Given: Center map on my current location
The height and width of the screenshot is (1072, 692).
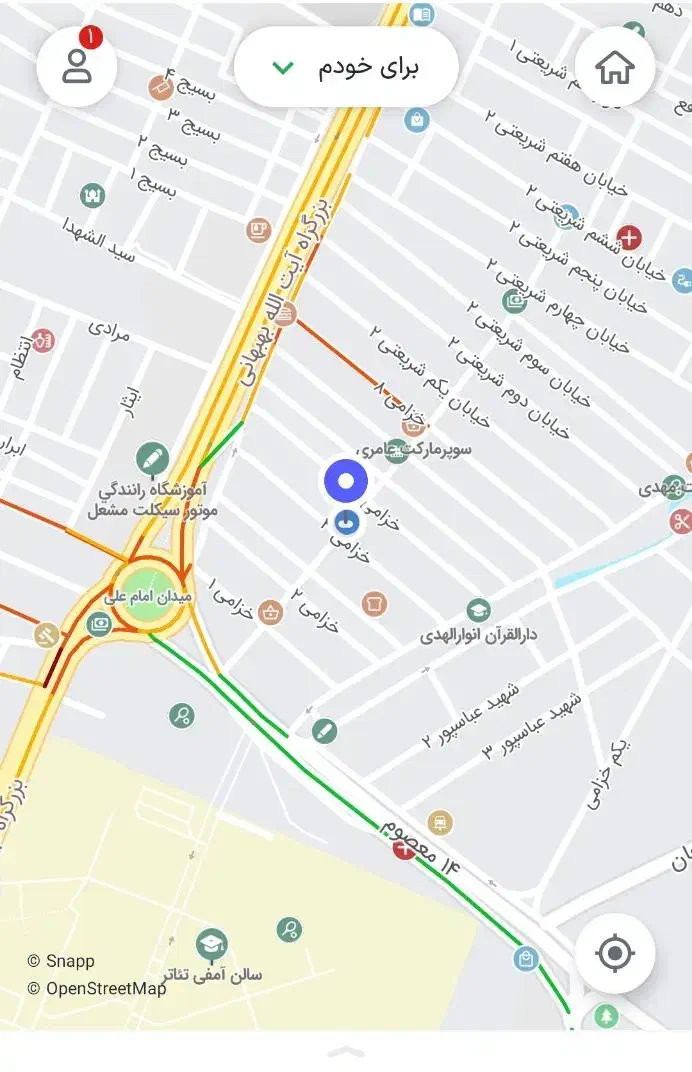Looking at the screenshot, I should (x=615, y=953).
